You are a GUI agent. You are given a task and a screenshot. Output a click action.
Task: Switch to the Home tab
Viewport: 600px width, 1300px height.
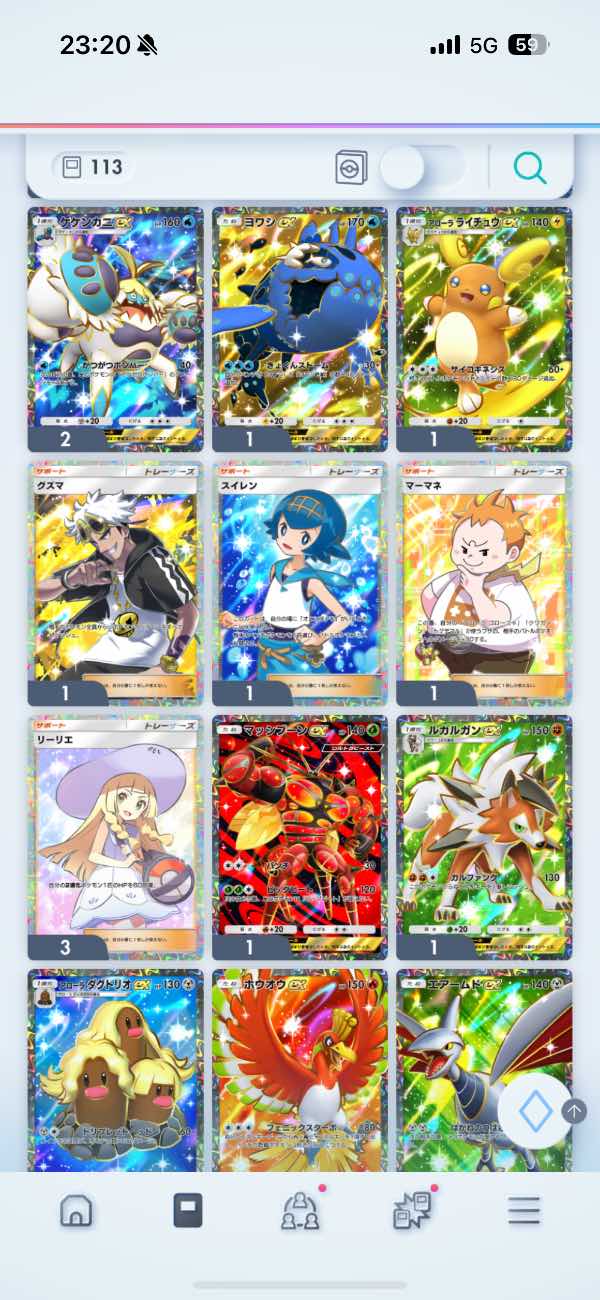76,1211
